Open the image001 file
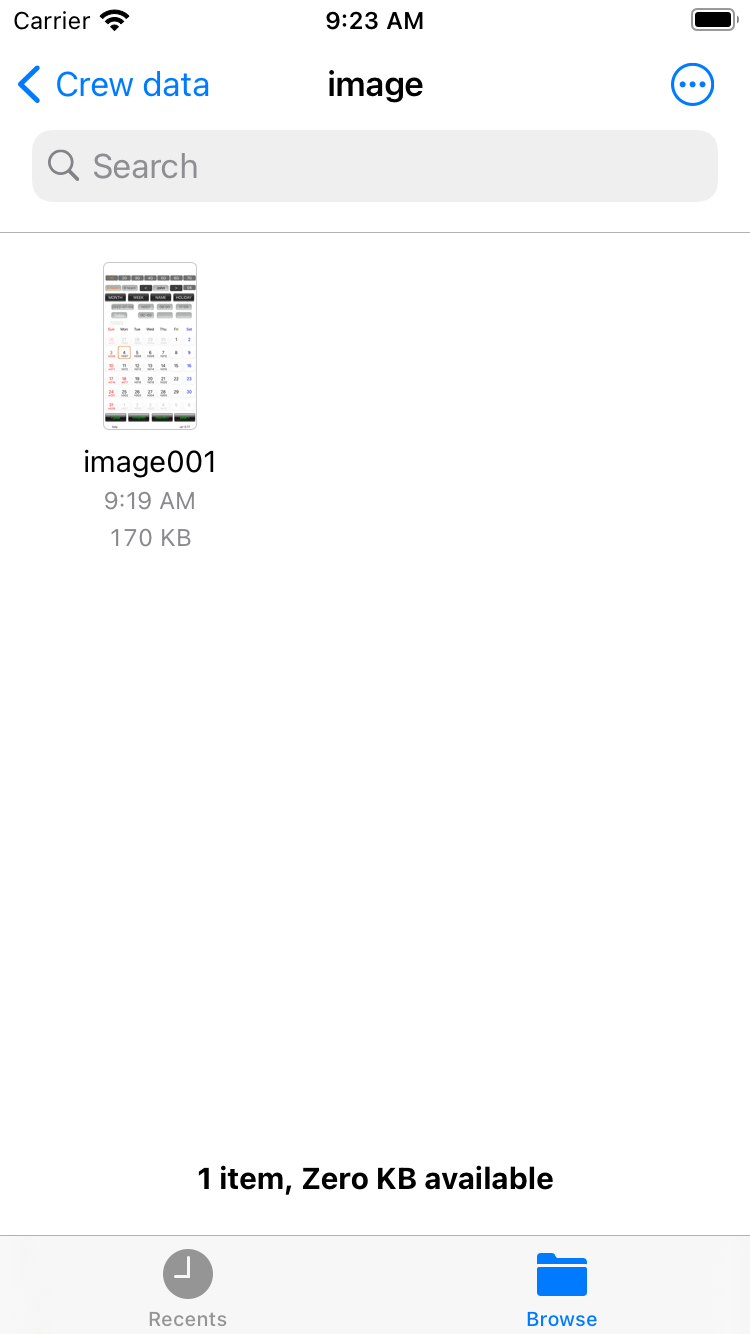Screen dimensions: 750x1334 point(150,346)
